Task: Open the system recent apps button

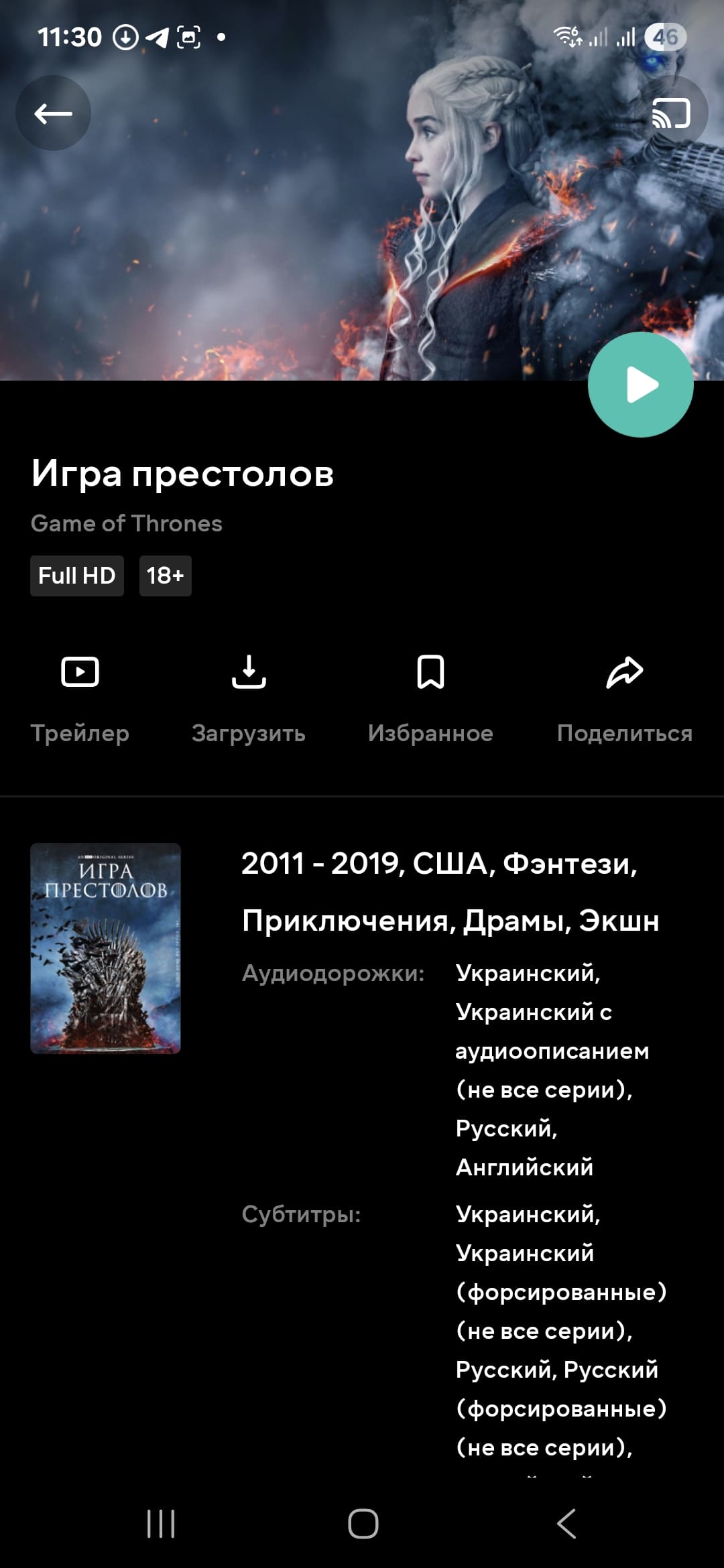Action: click(x=161, y=1524)
